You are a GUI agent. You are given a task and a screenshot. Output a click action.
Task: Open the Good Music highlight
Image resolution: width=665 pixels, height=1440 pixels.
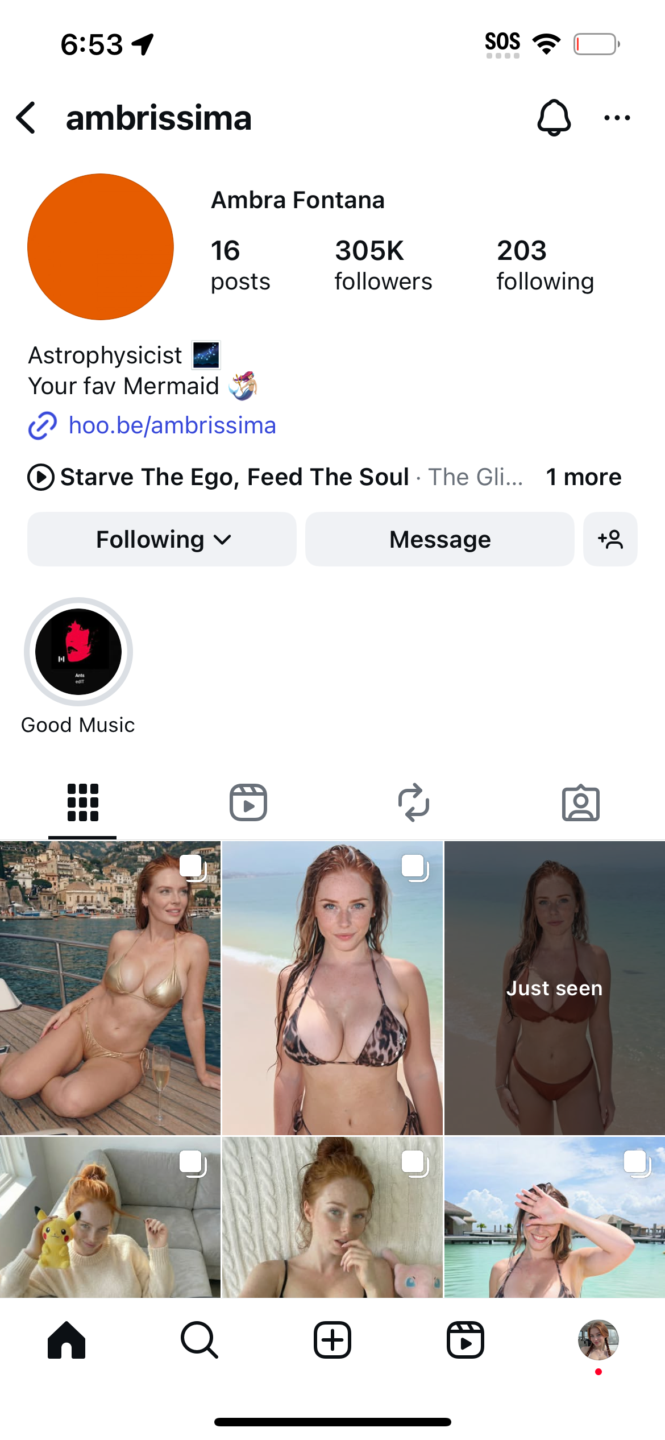point(78,653)
